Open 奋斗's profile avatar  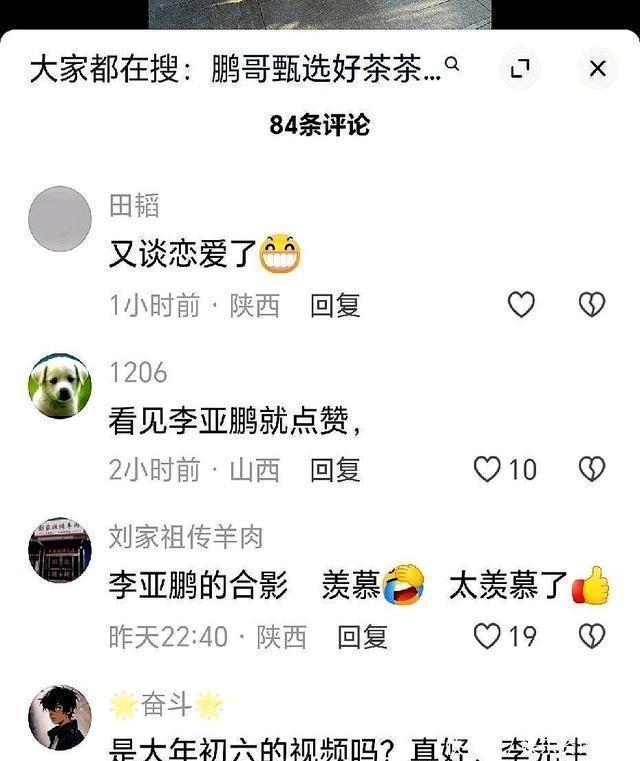(x=60, y=717)
